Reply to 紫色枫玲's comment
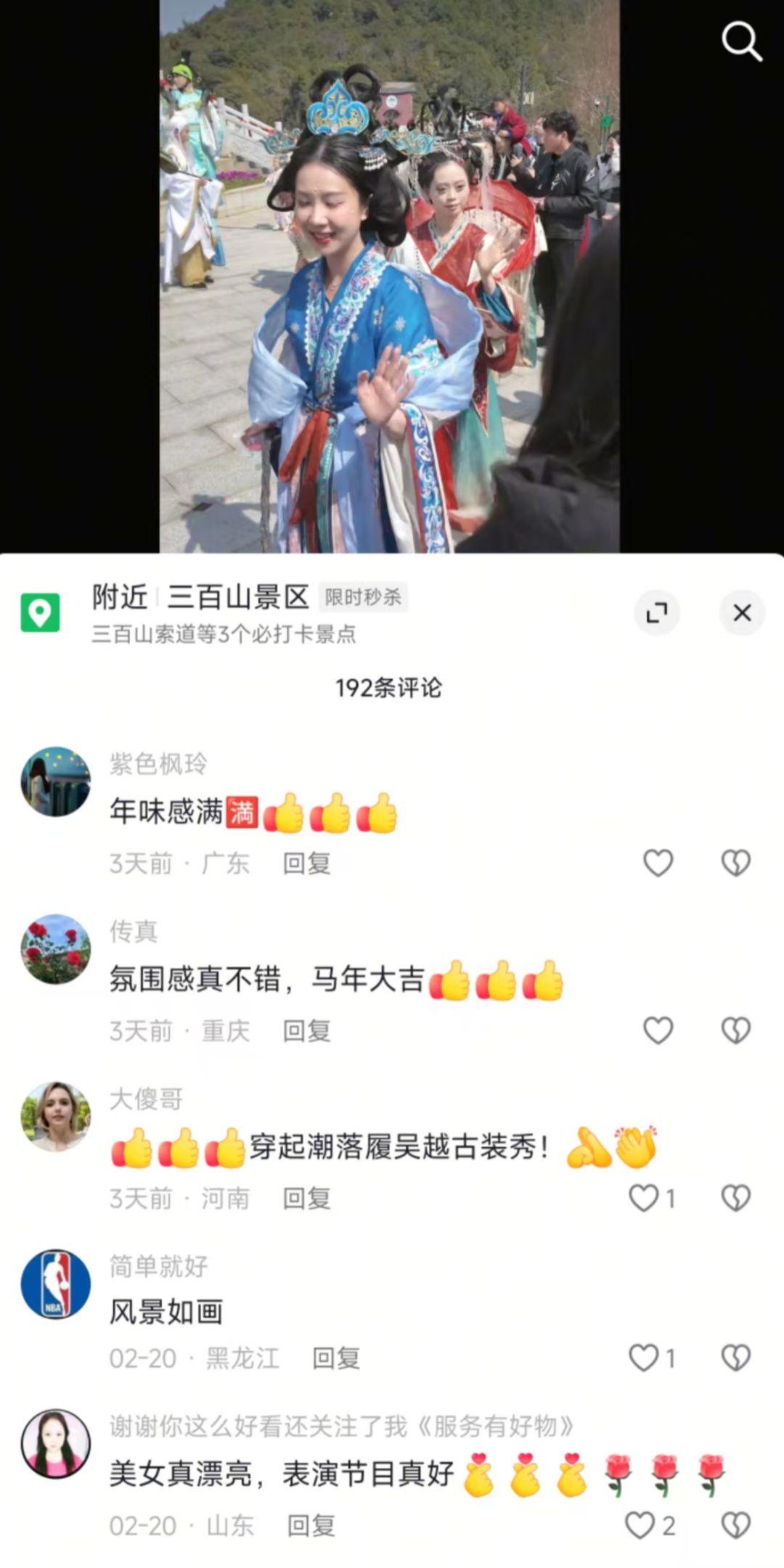This screenshot has width=784, height=1568. click(306, 863)
